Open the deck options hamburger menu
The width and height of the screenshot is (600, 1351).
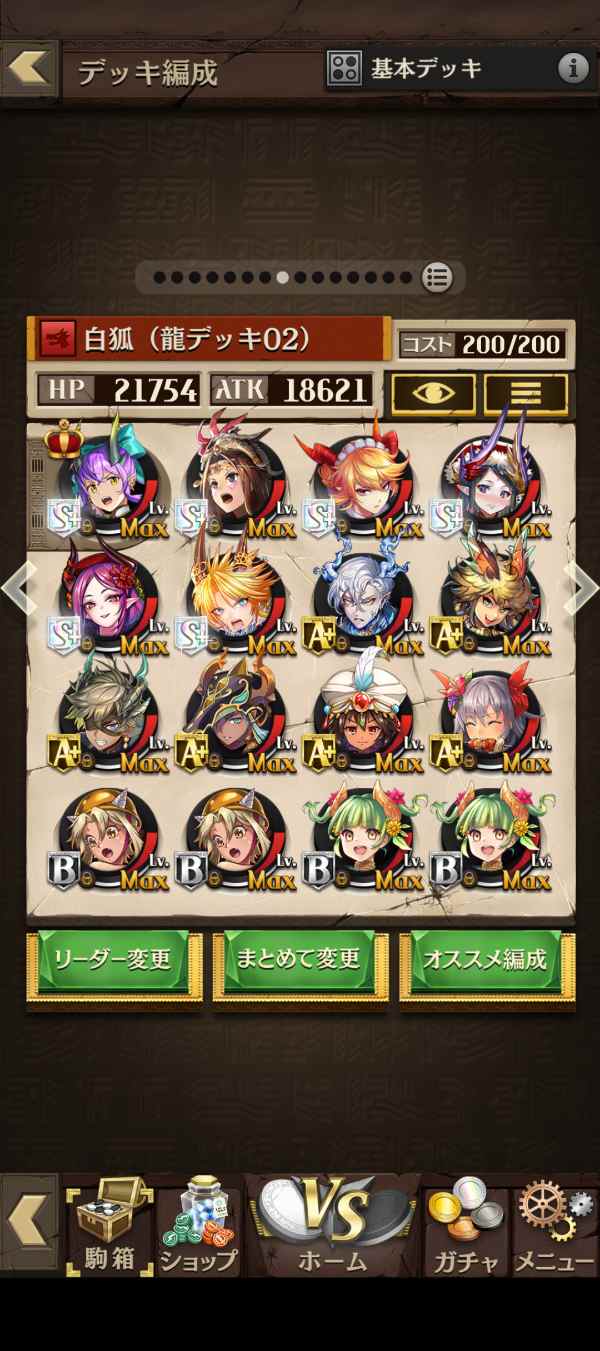(525, 392)
